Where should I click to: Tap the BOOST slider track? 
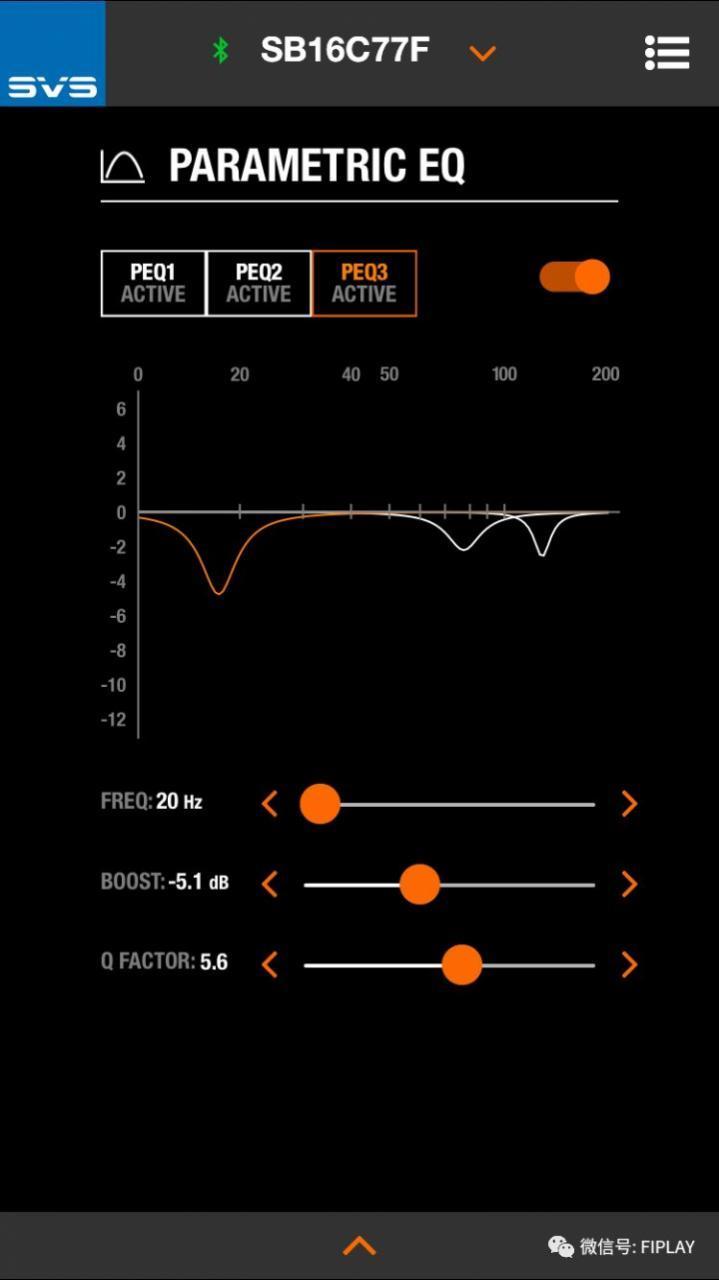[x=520, y=885]
